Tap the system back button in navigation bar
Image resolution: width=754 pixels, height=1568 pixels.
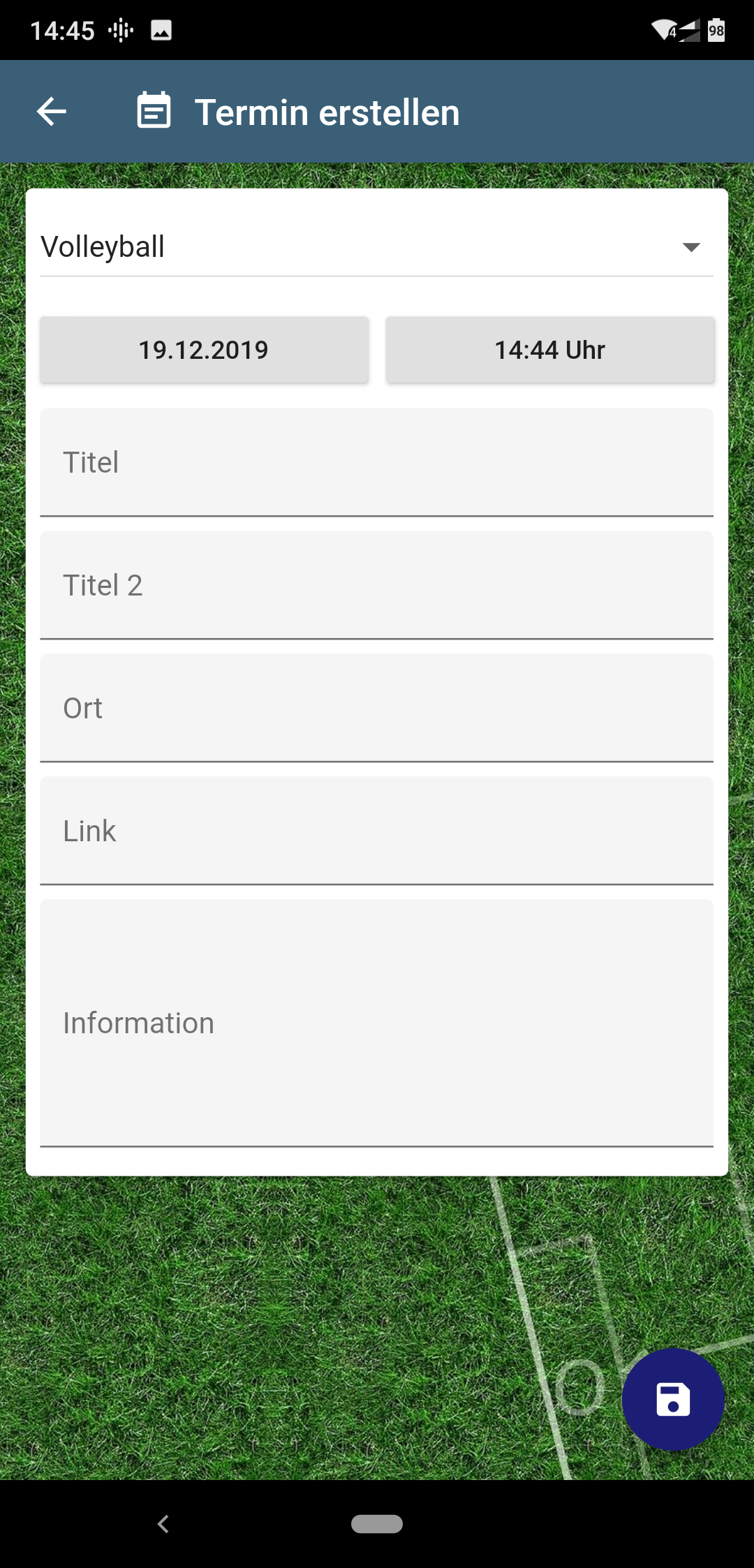tap(163, 1524)
